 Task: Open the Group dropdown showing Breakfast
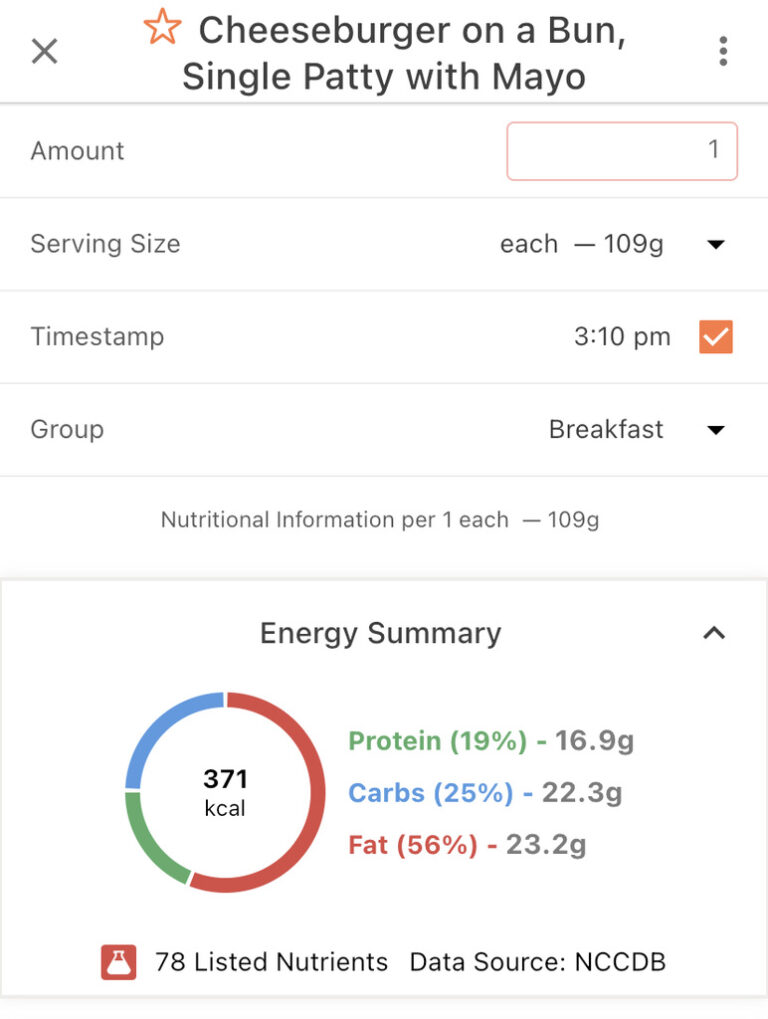[716, 429]
